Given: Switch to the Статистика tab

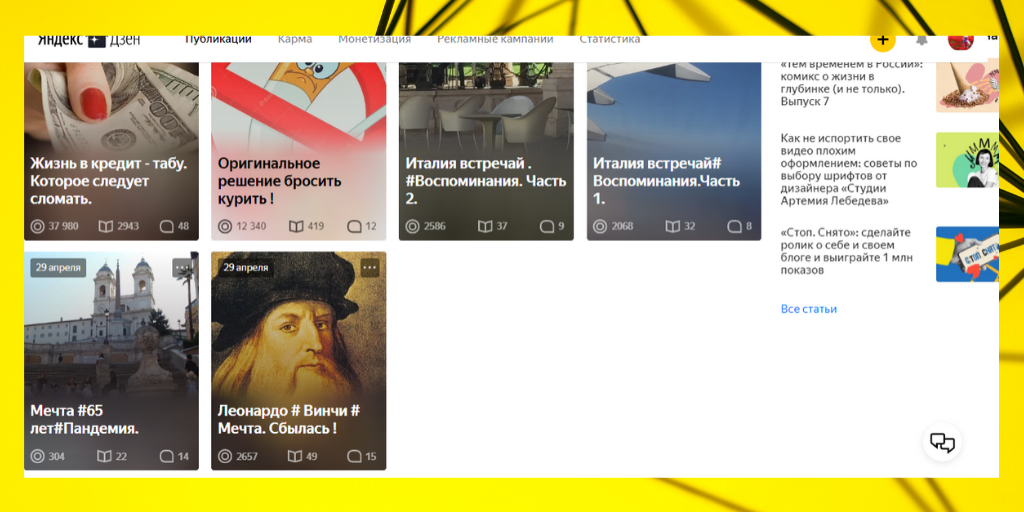Looking at the screenshot, I should [x=609, y=40].
